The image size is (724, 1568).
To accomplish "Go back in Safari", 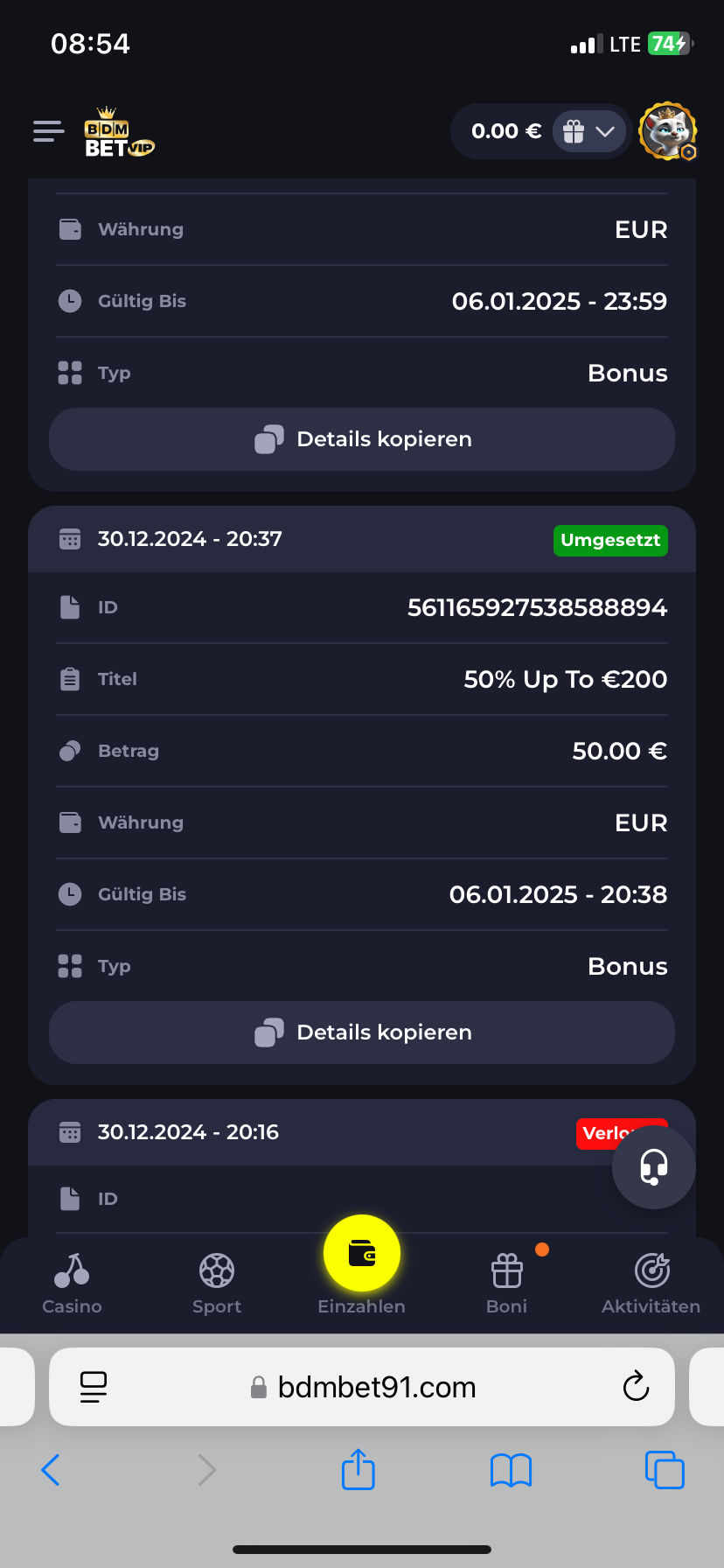I will 51,1470.
